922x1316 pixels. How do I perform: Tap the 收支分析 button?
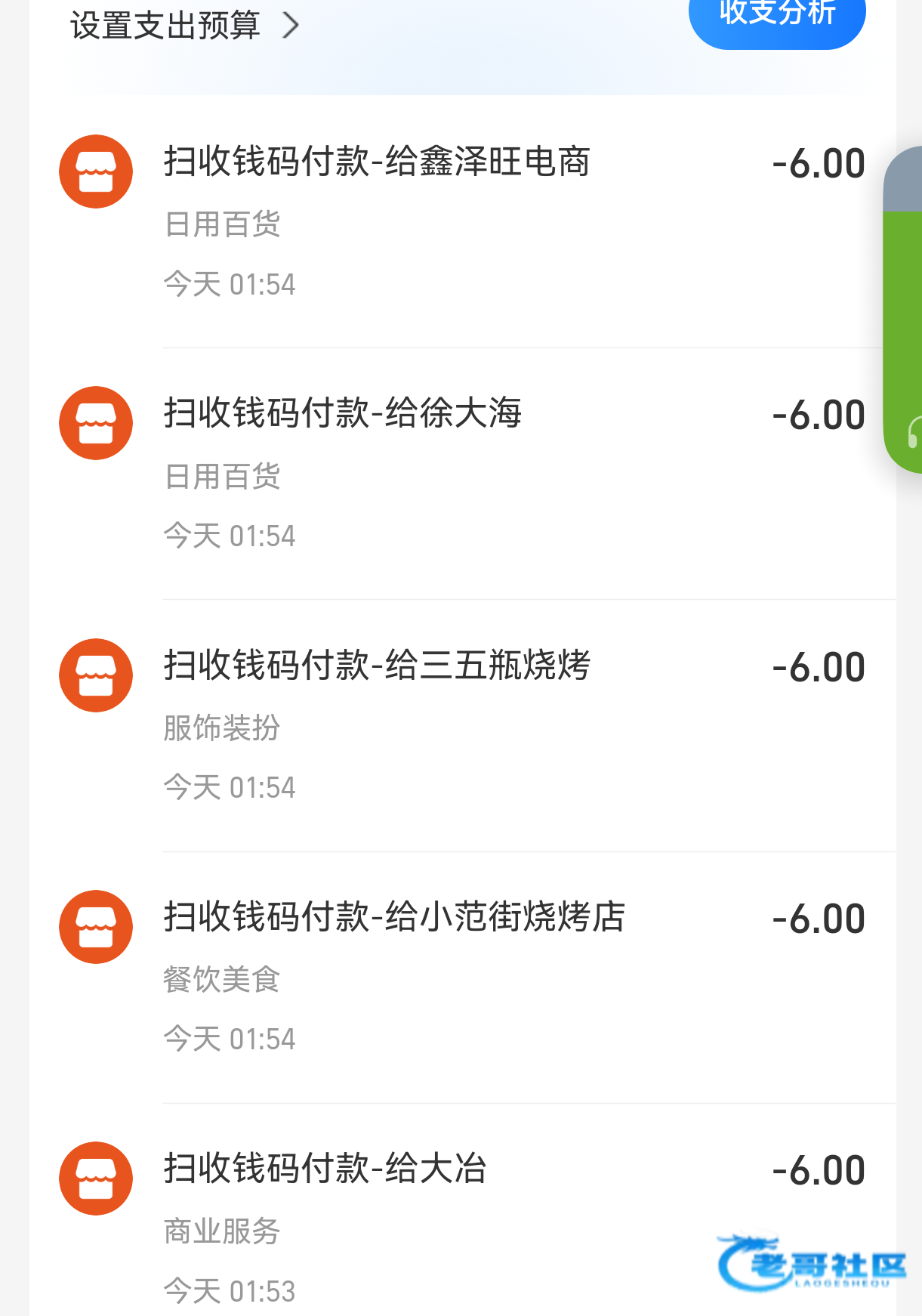coord(776,17)
